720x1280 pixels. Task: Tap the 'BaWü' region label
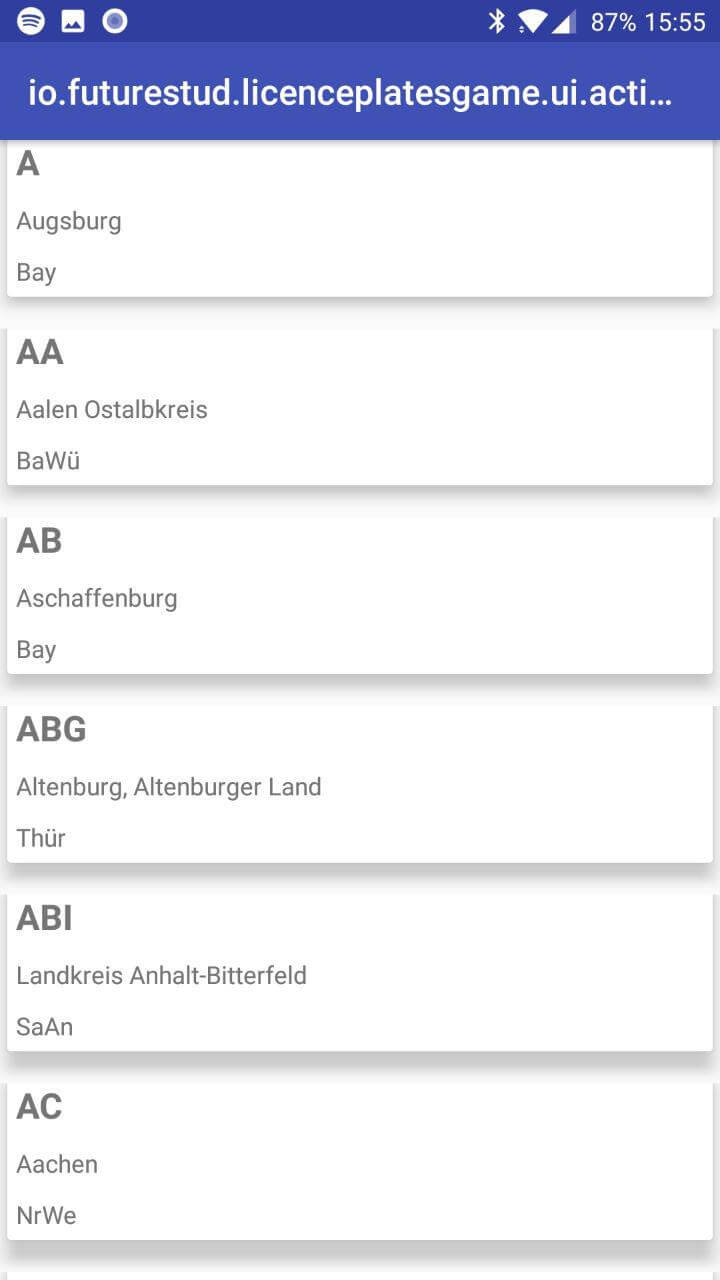click(47, 460)
